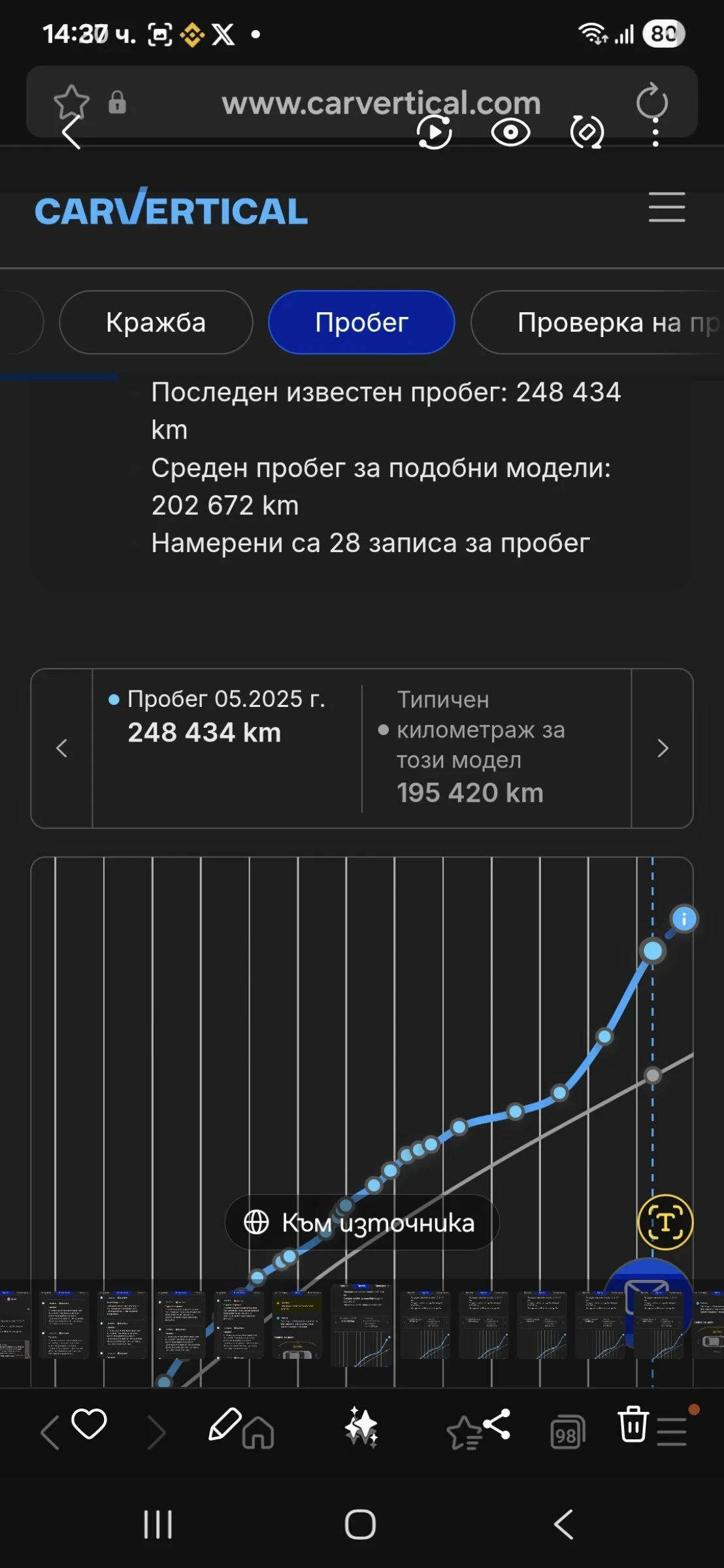
Task: Delete the image with the trash icon
Action: pyautogui.click(x=633, y=1424)
